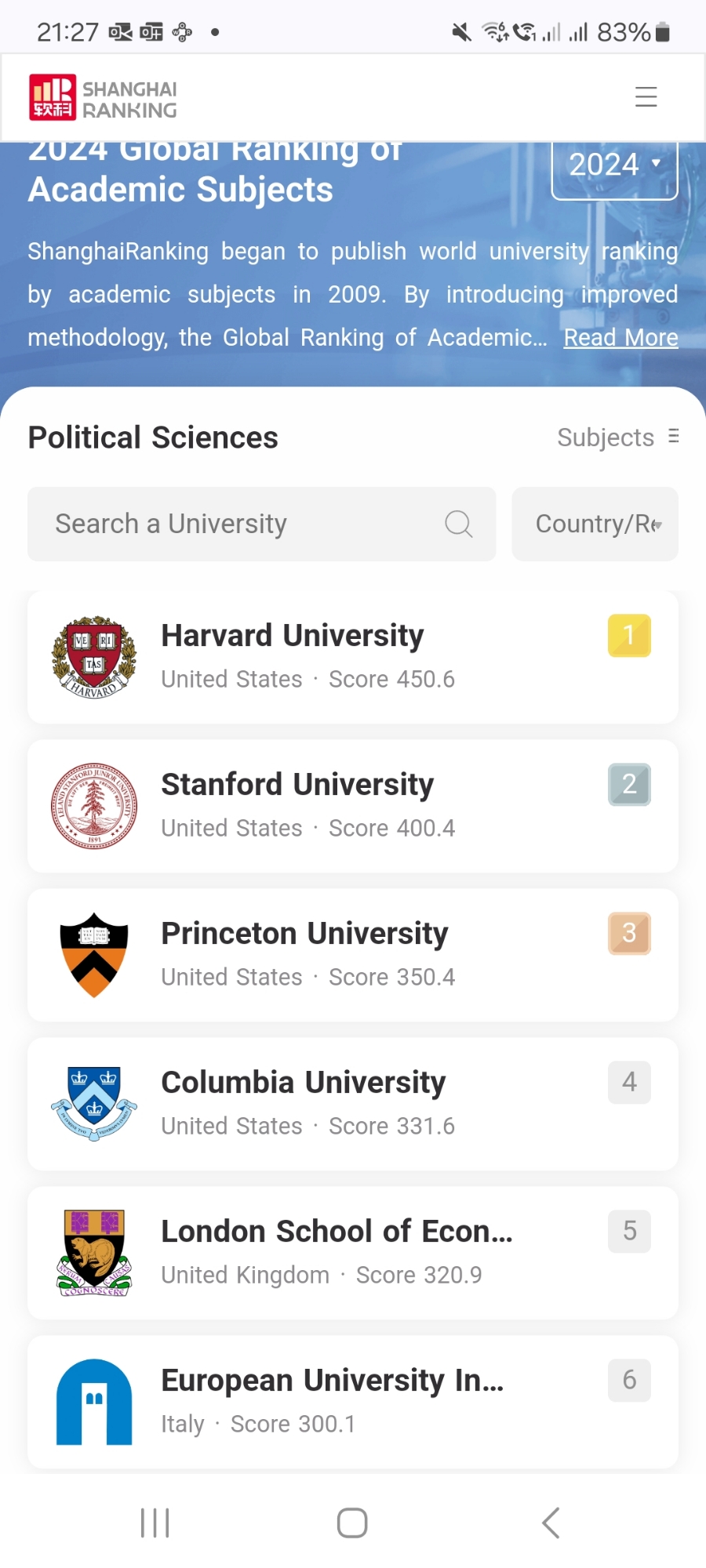Screen dimensions: 706x1568
Task: Open the 2024 year dropdown
Action: (614, 166)
